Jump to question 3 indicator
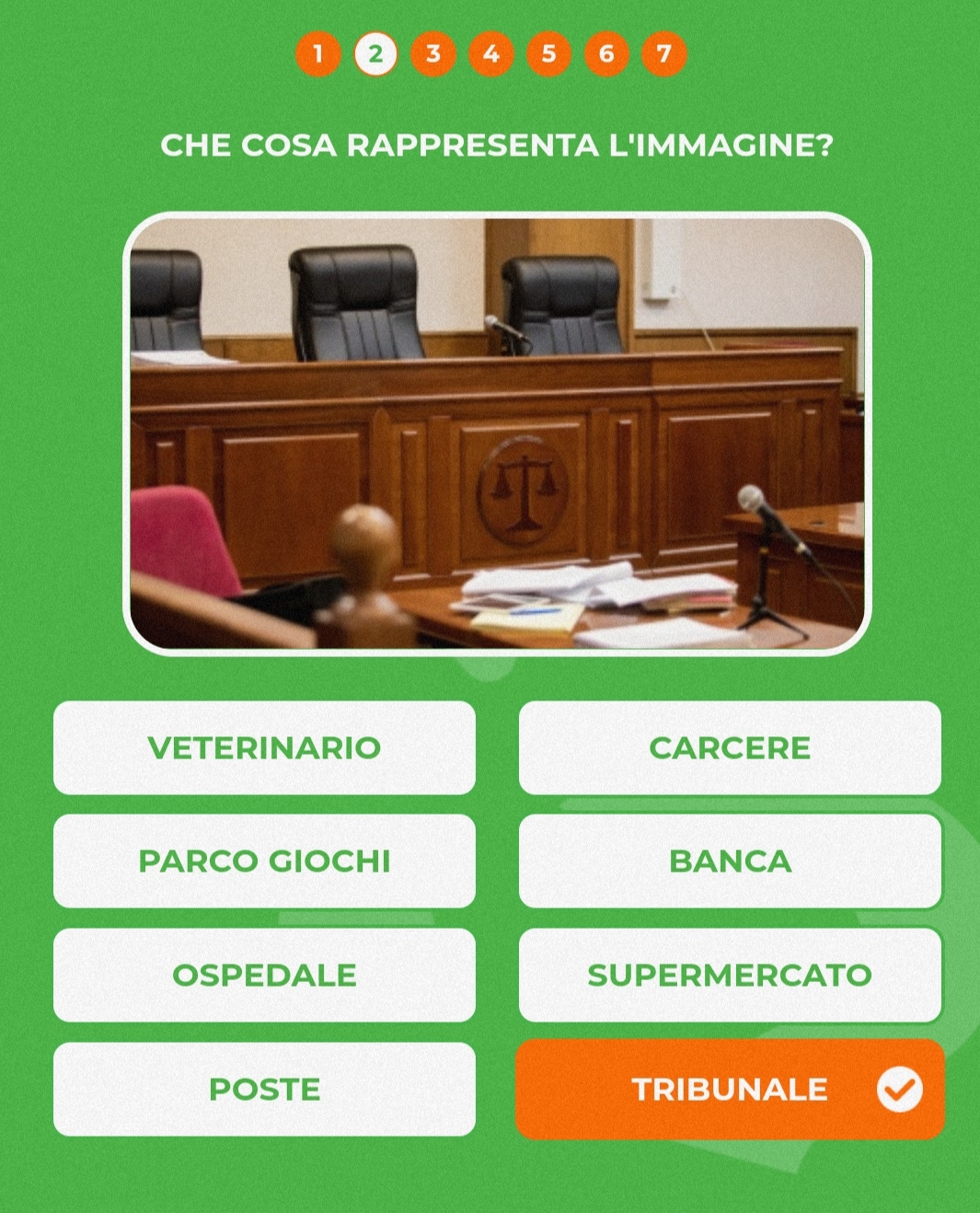The image size is (980, 1213). pos(433,53)
